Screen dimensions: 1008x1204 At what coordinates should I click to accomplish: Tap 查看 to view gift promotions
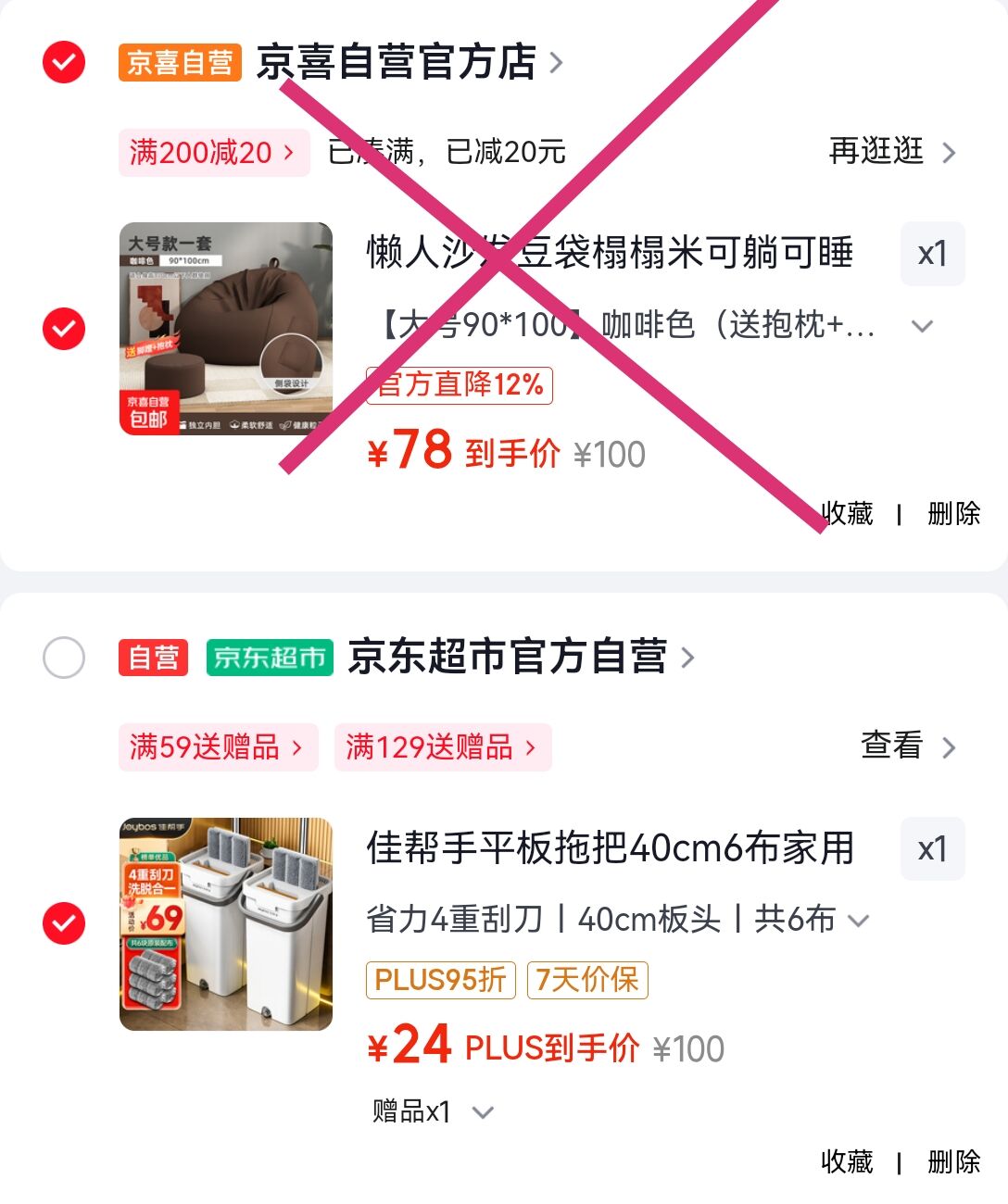[909, 746]
